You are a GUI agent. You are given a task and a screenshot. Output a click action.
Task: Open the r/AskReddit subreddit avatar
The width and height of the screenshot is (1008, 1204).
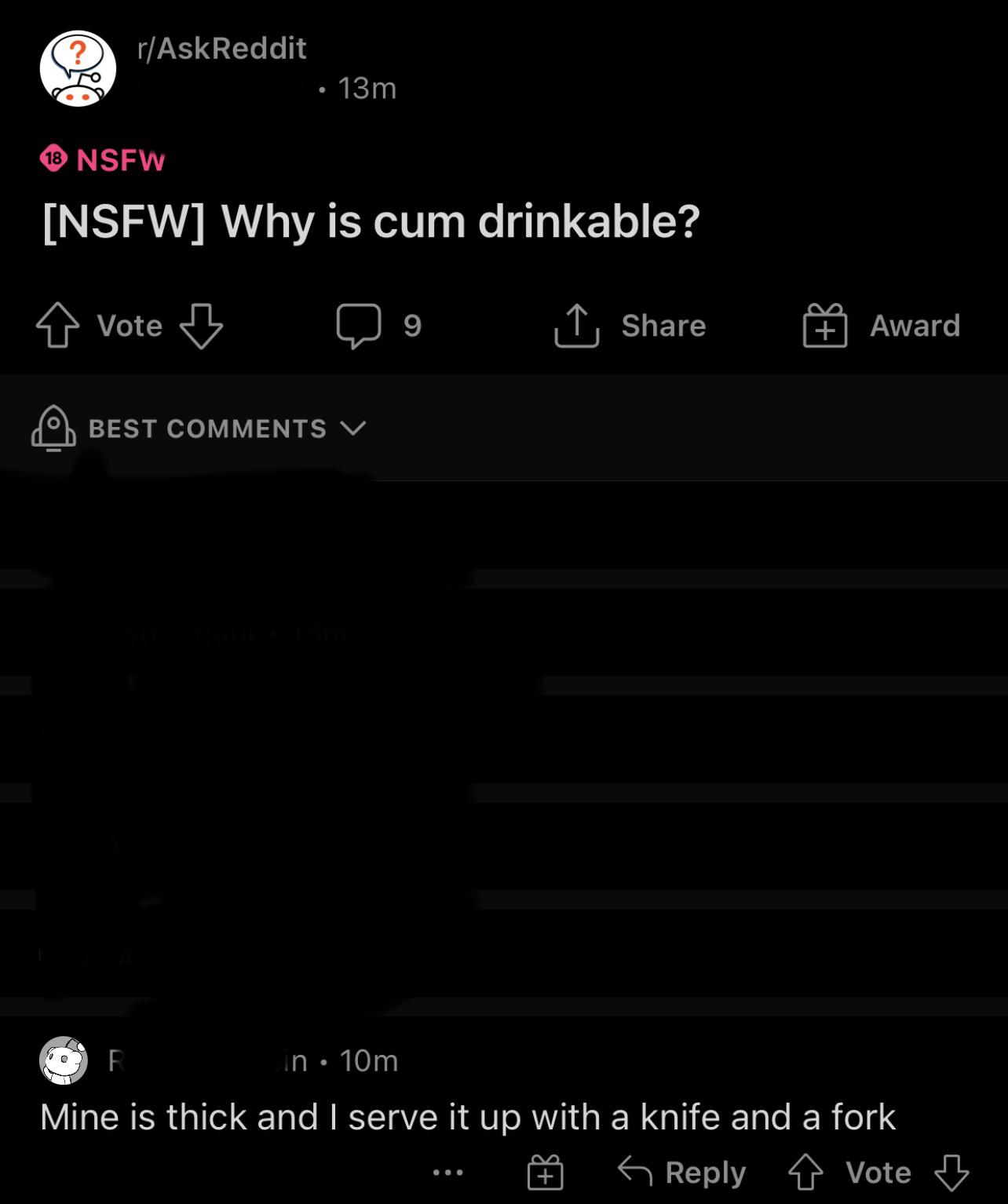(78, 68)
